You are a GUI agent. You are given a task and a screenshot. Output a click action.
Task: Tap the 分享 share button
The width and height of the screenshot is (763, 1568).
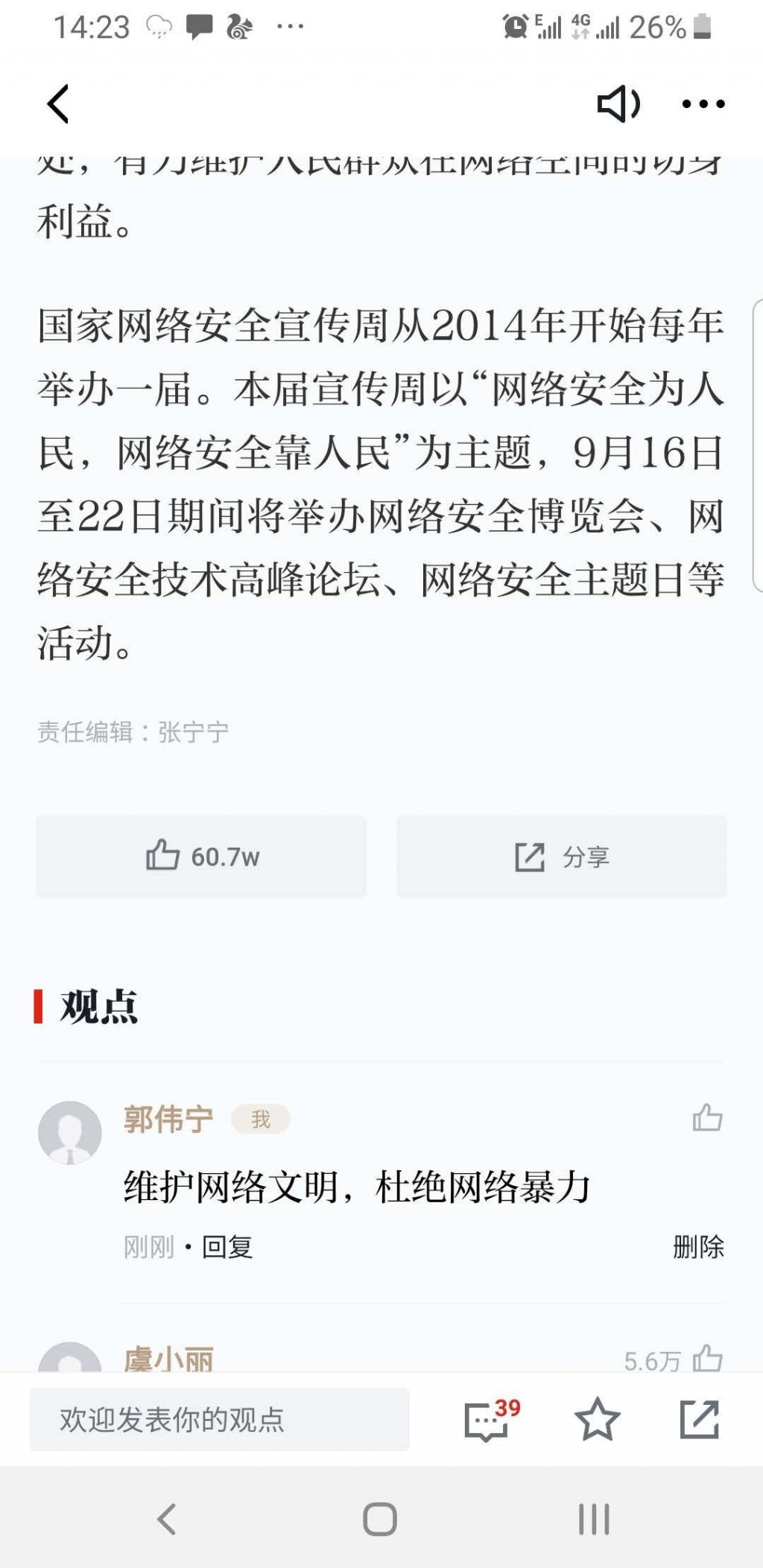pos(562,857)
